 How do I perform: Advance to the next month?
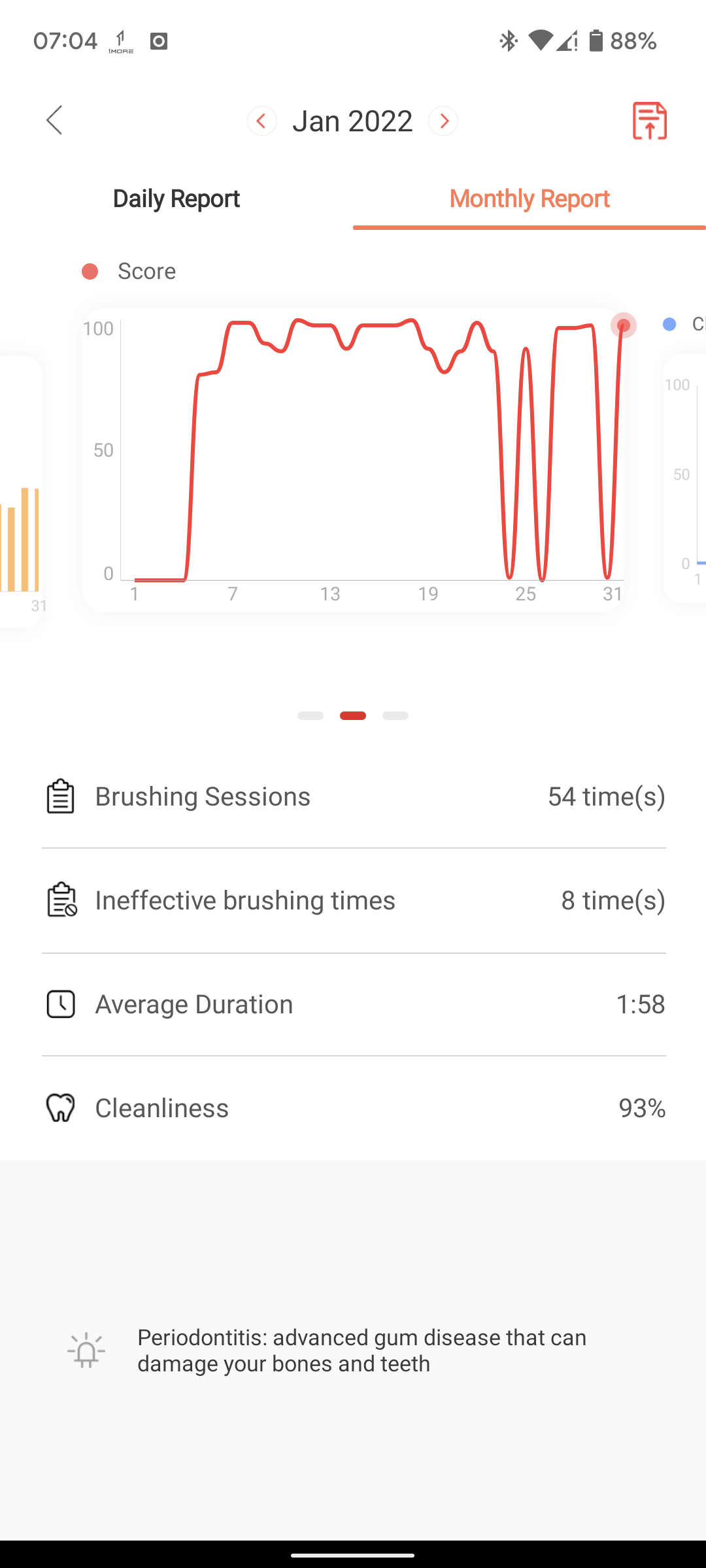click(443, 121)
